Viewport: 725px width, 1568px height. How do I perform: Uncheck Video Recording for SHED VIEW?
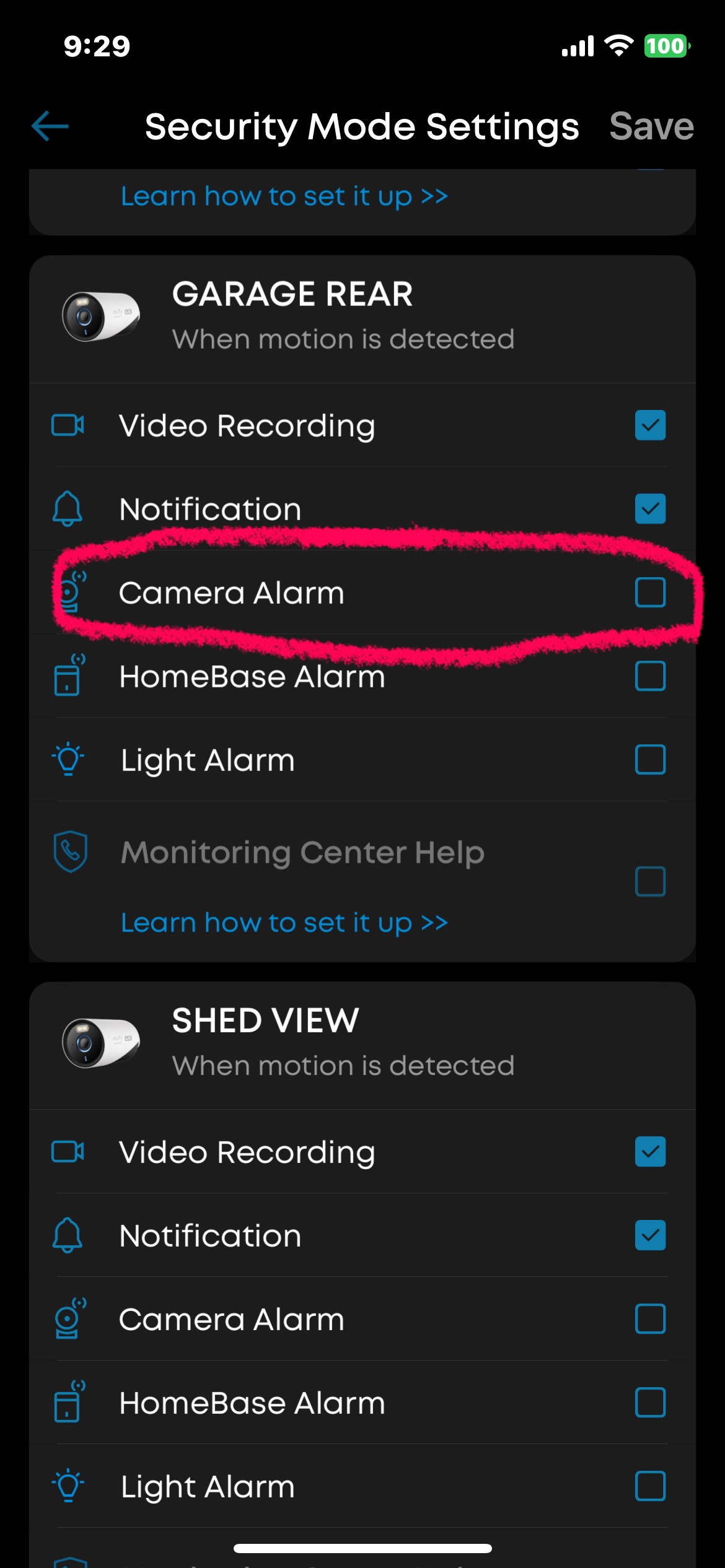point(650,1152)
